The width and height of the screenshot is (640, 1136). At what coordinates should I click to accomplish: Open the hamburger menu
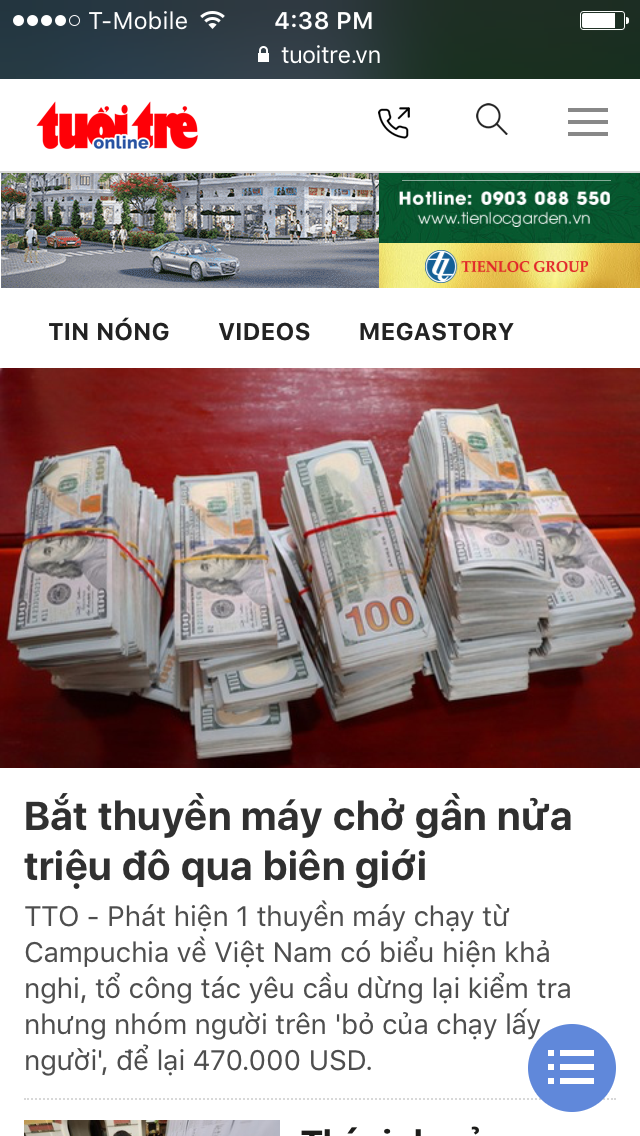click(588, 122)
